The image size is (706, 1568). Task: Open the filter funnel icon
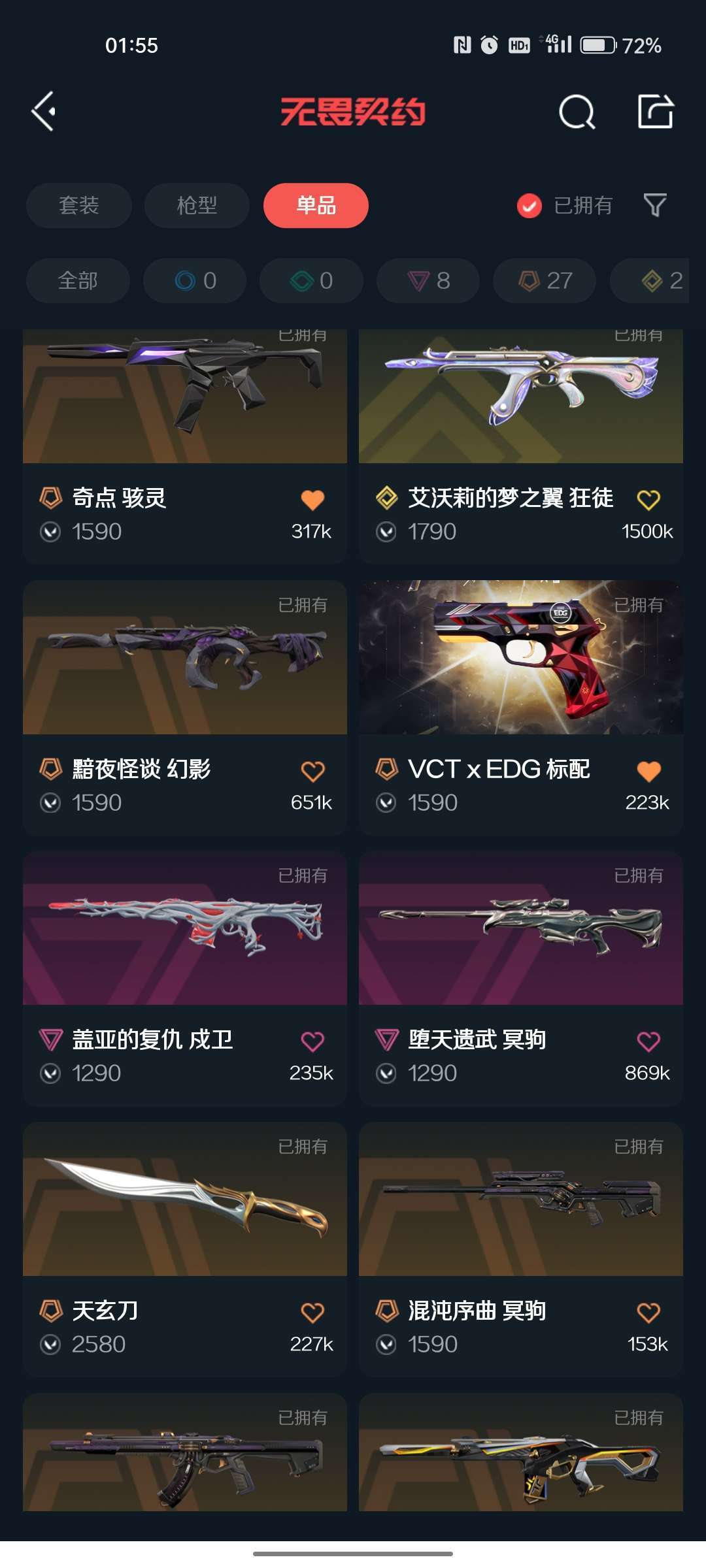(654, 205)
